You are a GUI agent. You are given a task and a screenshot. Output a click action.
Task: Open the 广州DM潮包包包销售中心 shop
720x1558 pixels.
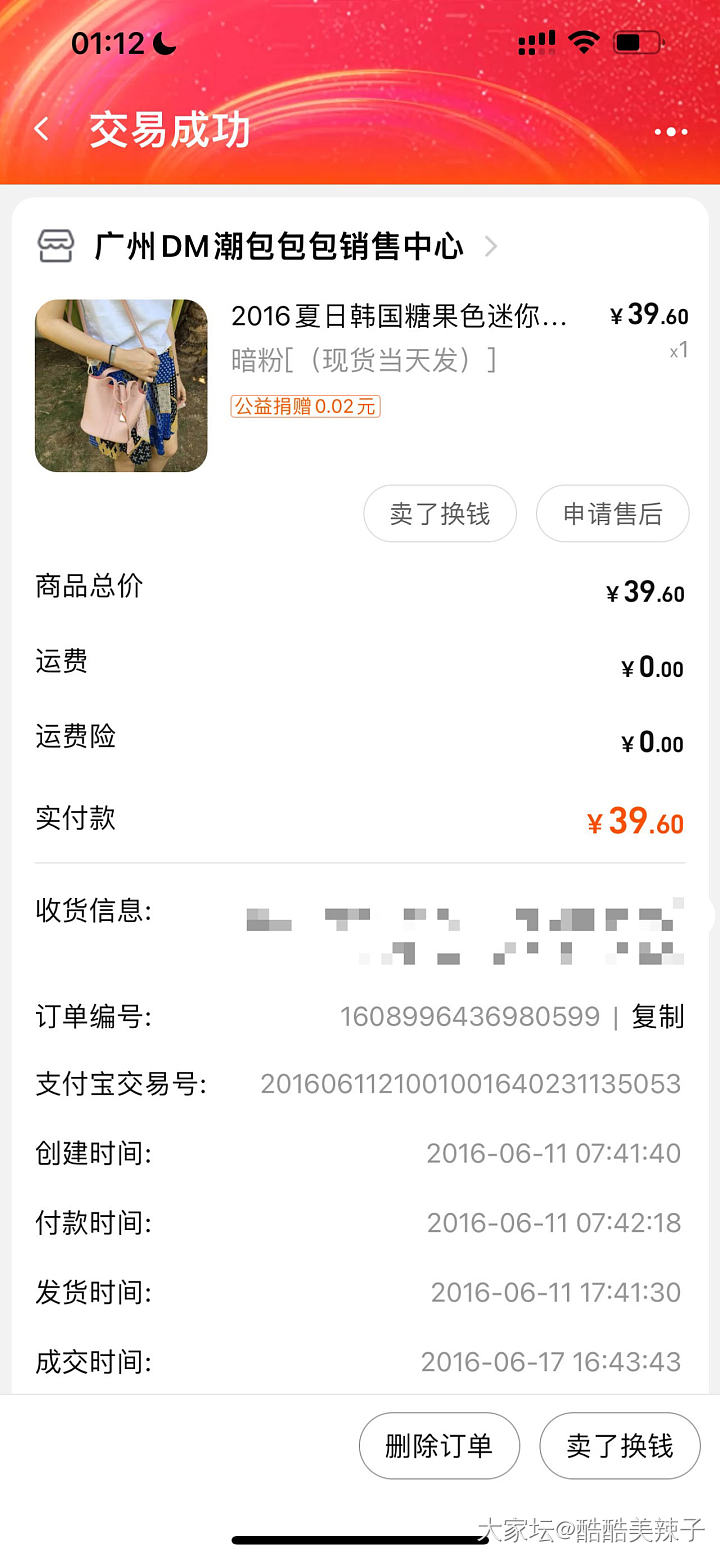(x=278, y=246)
